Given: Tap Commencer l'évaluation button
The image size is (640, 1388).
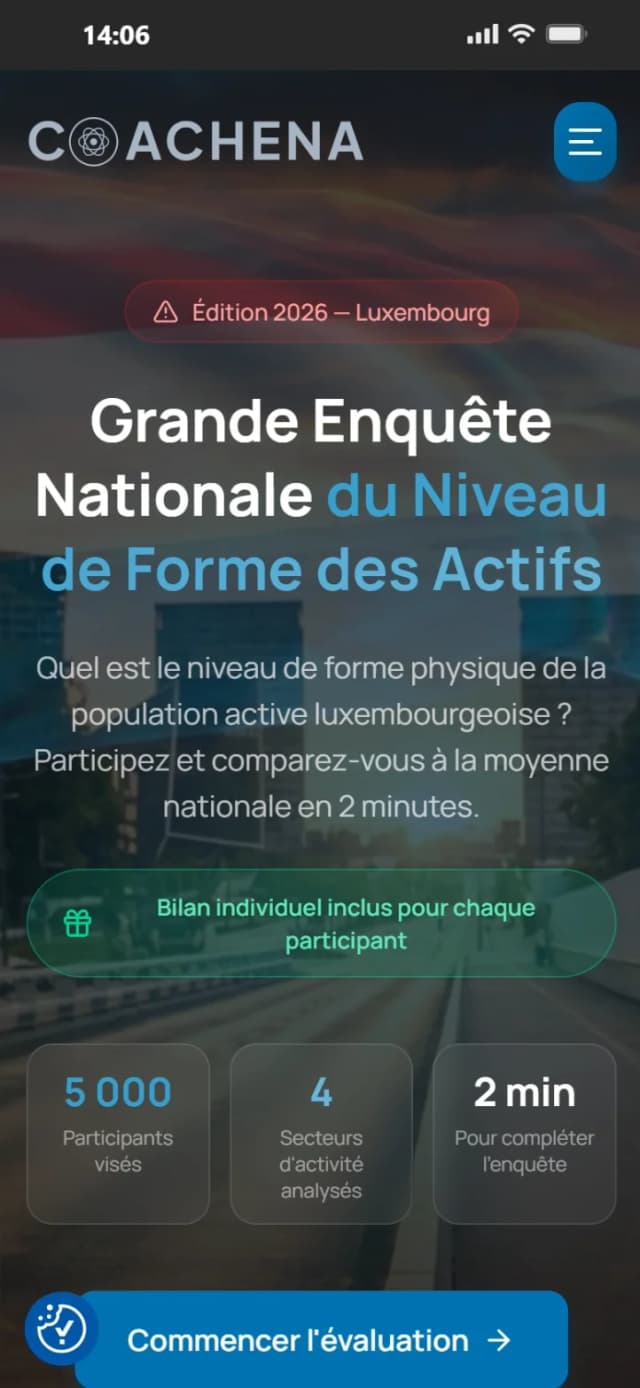Looking at the screenshot, I should 320,1339.
